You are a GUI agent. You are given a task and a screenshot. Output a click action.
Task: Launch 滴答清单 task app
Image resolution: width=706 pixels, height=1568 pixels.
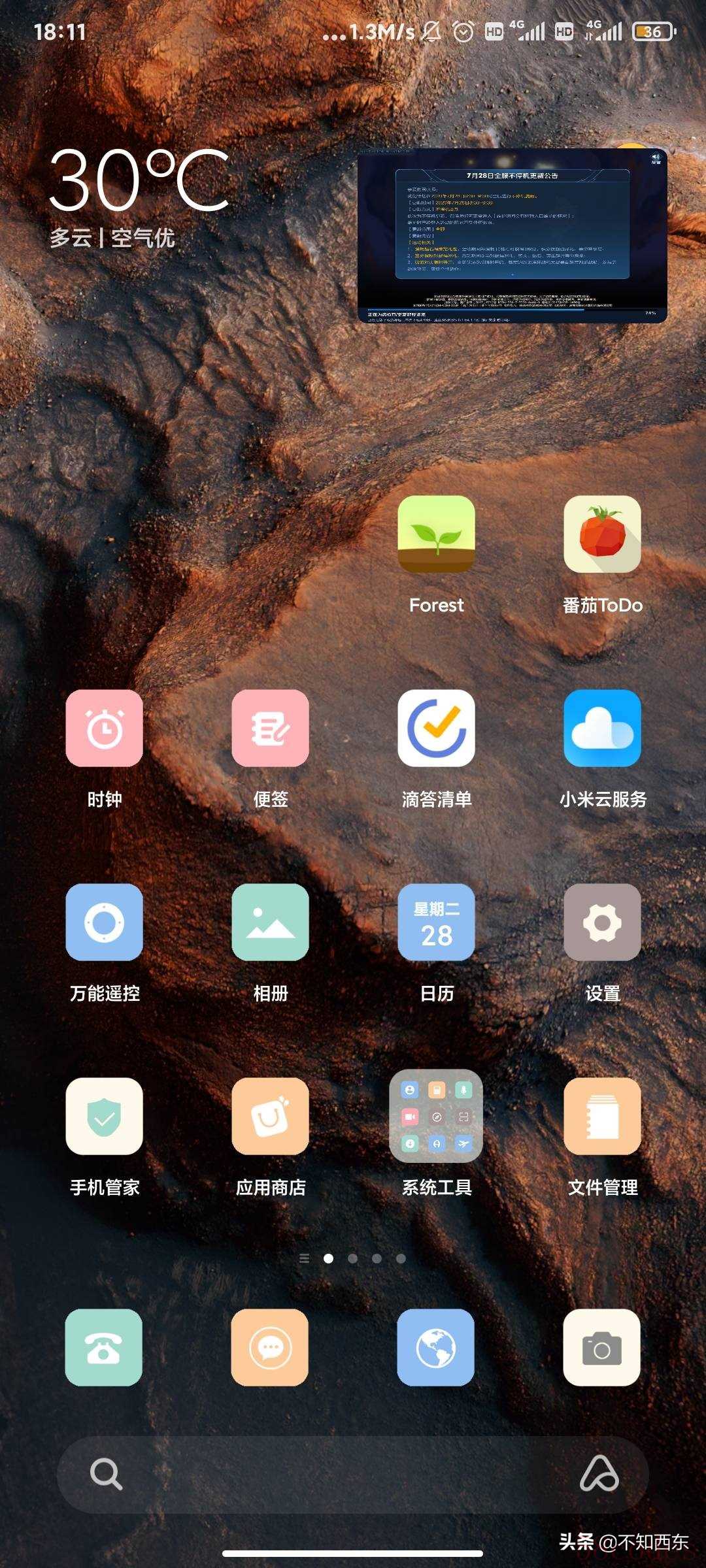[x=436, y=728]
